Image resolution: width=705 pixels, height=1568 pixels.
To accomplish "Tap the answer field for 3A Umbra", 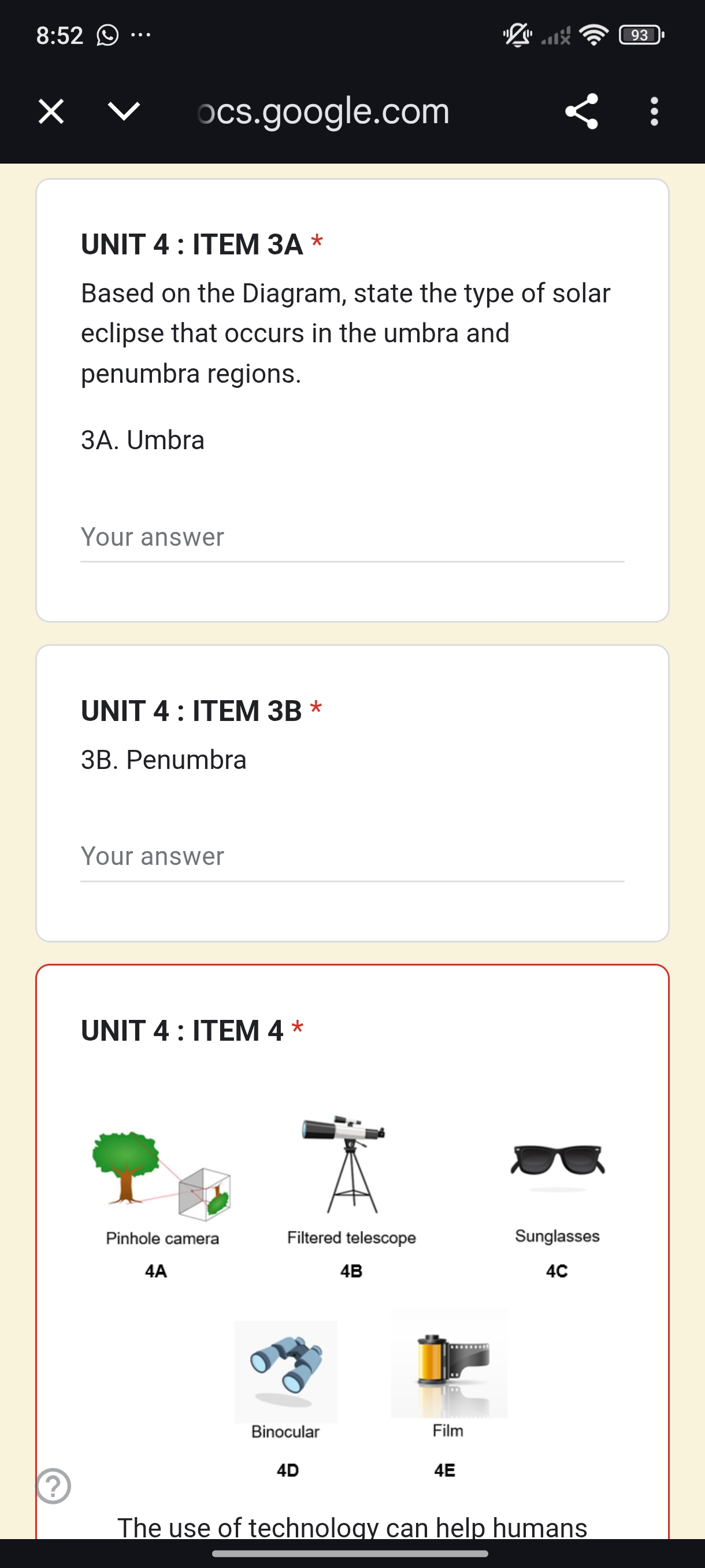I will pyautogui.click(x=352, y=537).
